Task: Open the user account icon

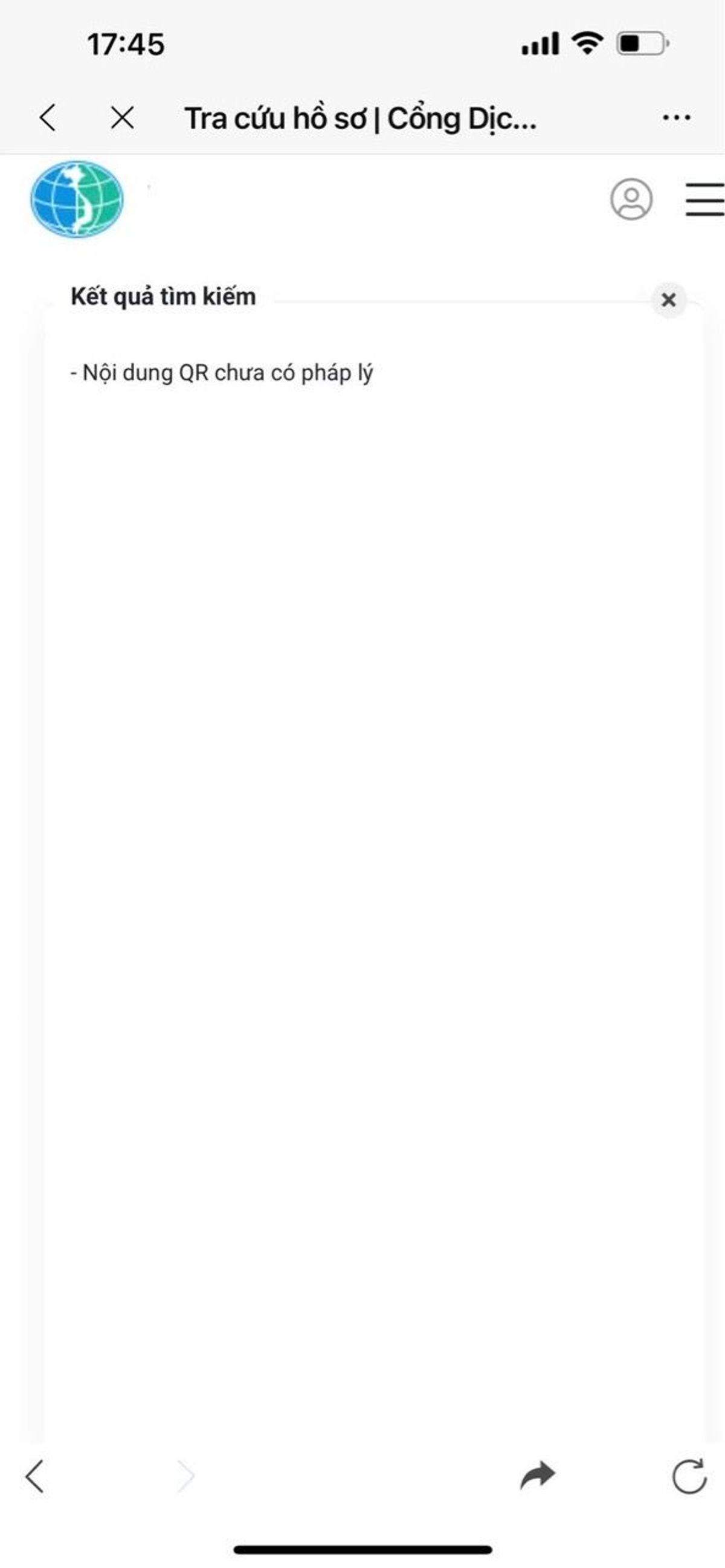Action: click(x=631, y=199)
